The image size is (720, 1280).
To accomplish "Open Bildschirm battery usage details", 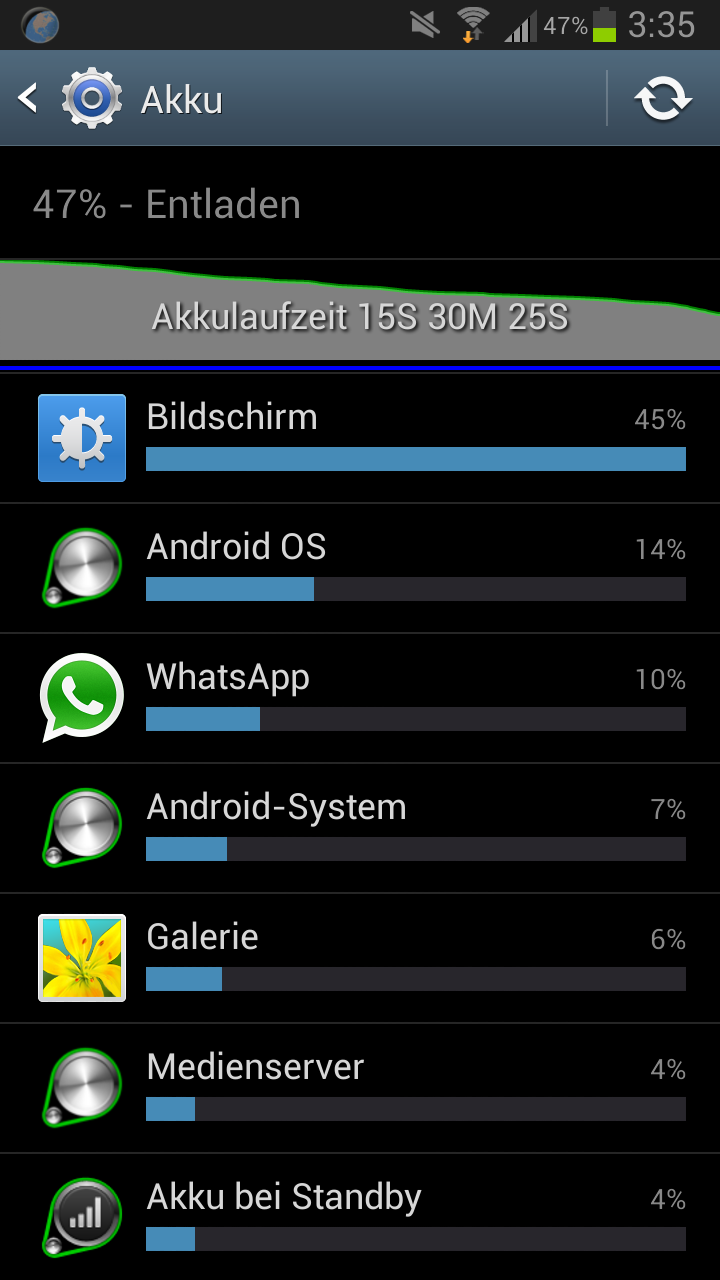I will click(x=360, y=438).
